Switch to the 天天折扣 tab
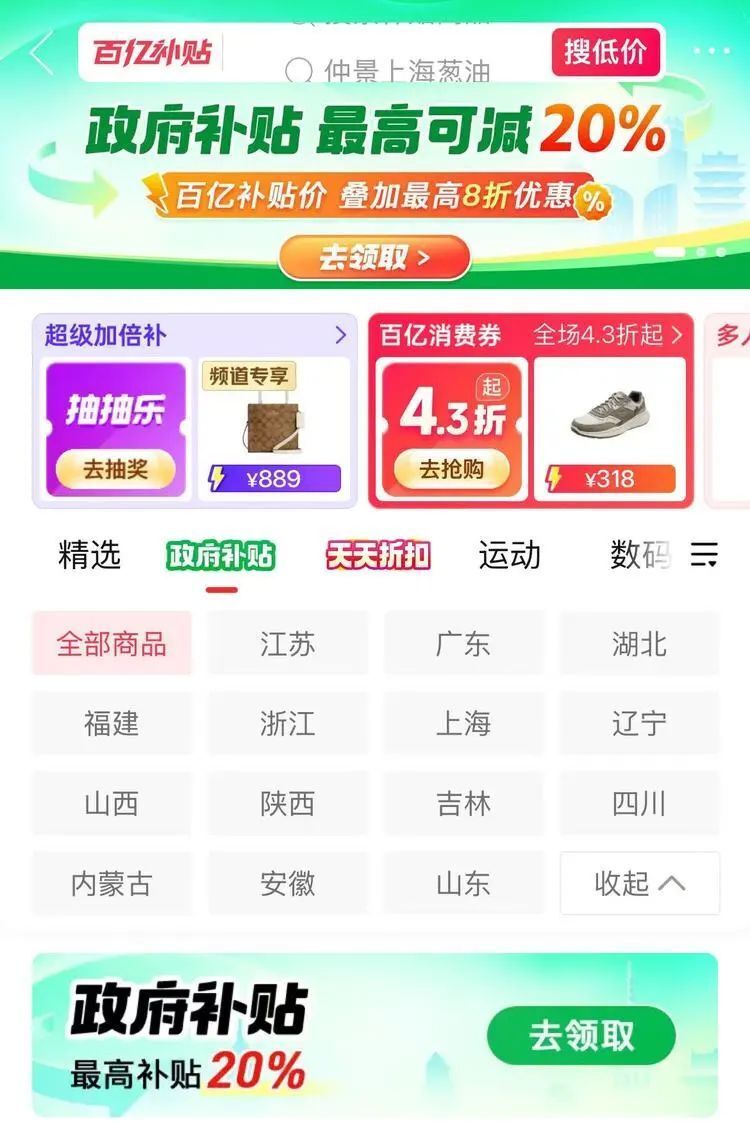750x1121 pixels. [375, 553]
